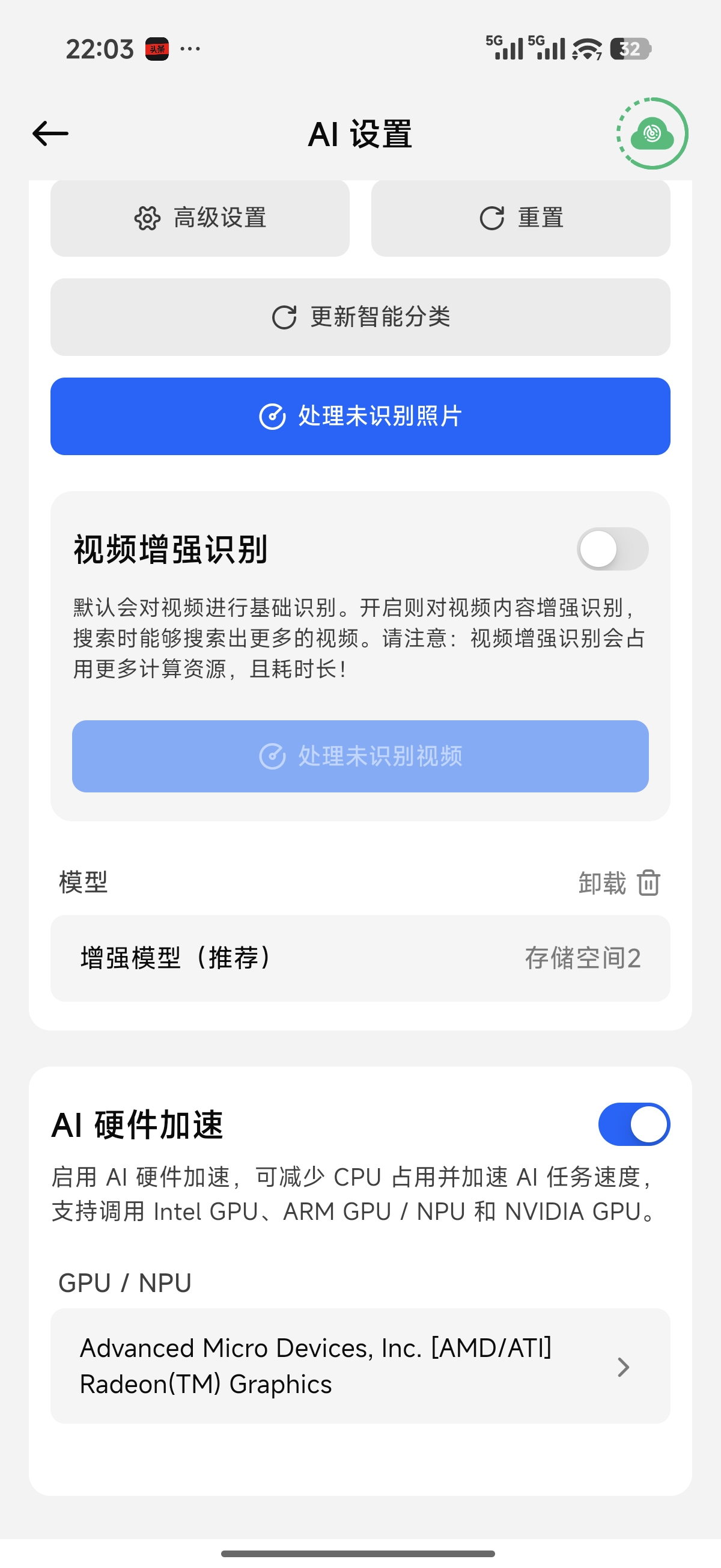Tap 处理未识别视频 button
The height and width of the screenshot is (1568, 721).
point(360,756)
